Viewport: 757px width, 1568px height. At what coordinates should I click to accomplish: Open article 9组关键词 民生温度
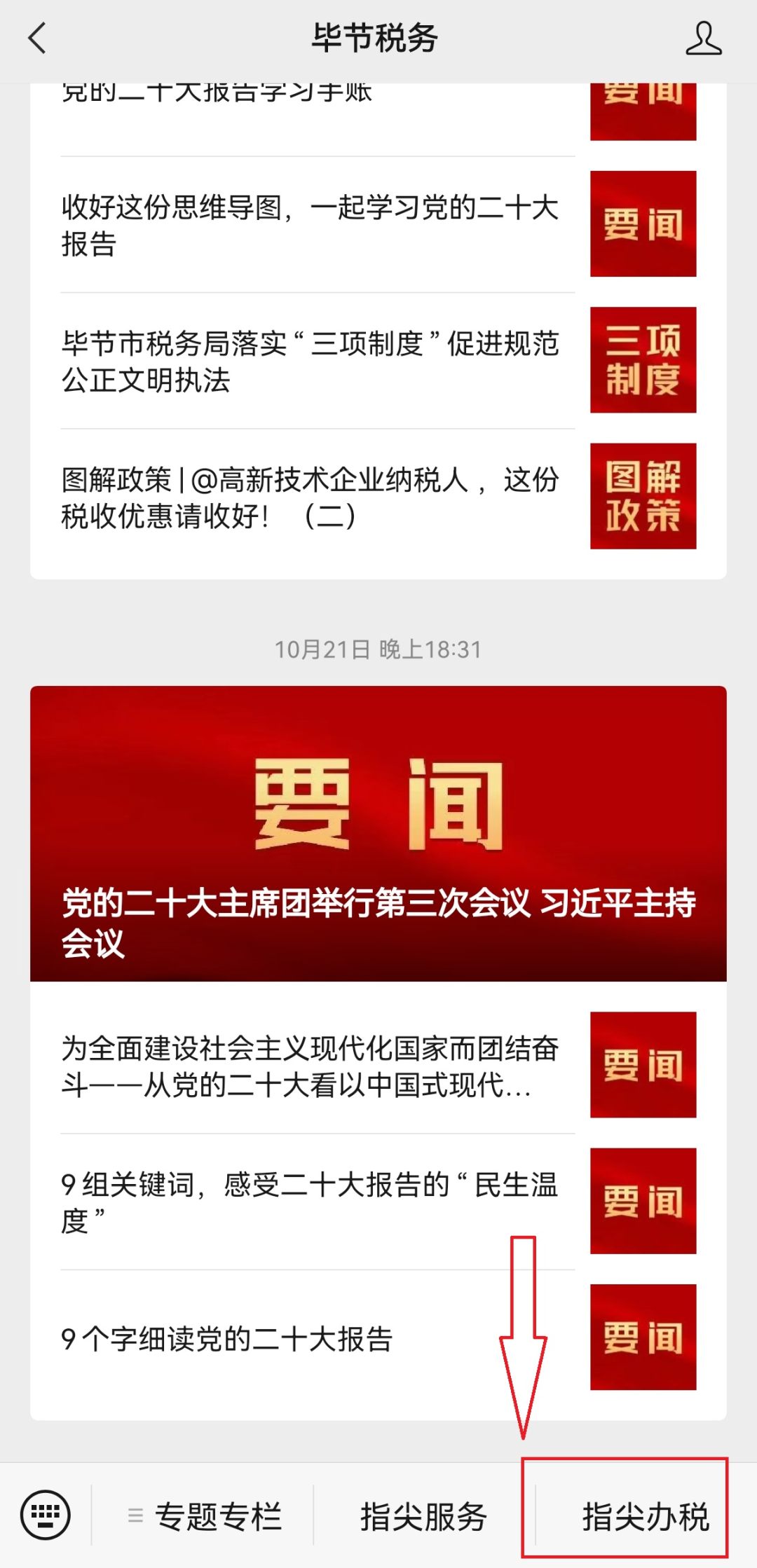(378, 1202)
